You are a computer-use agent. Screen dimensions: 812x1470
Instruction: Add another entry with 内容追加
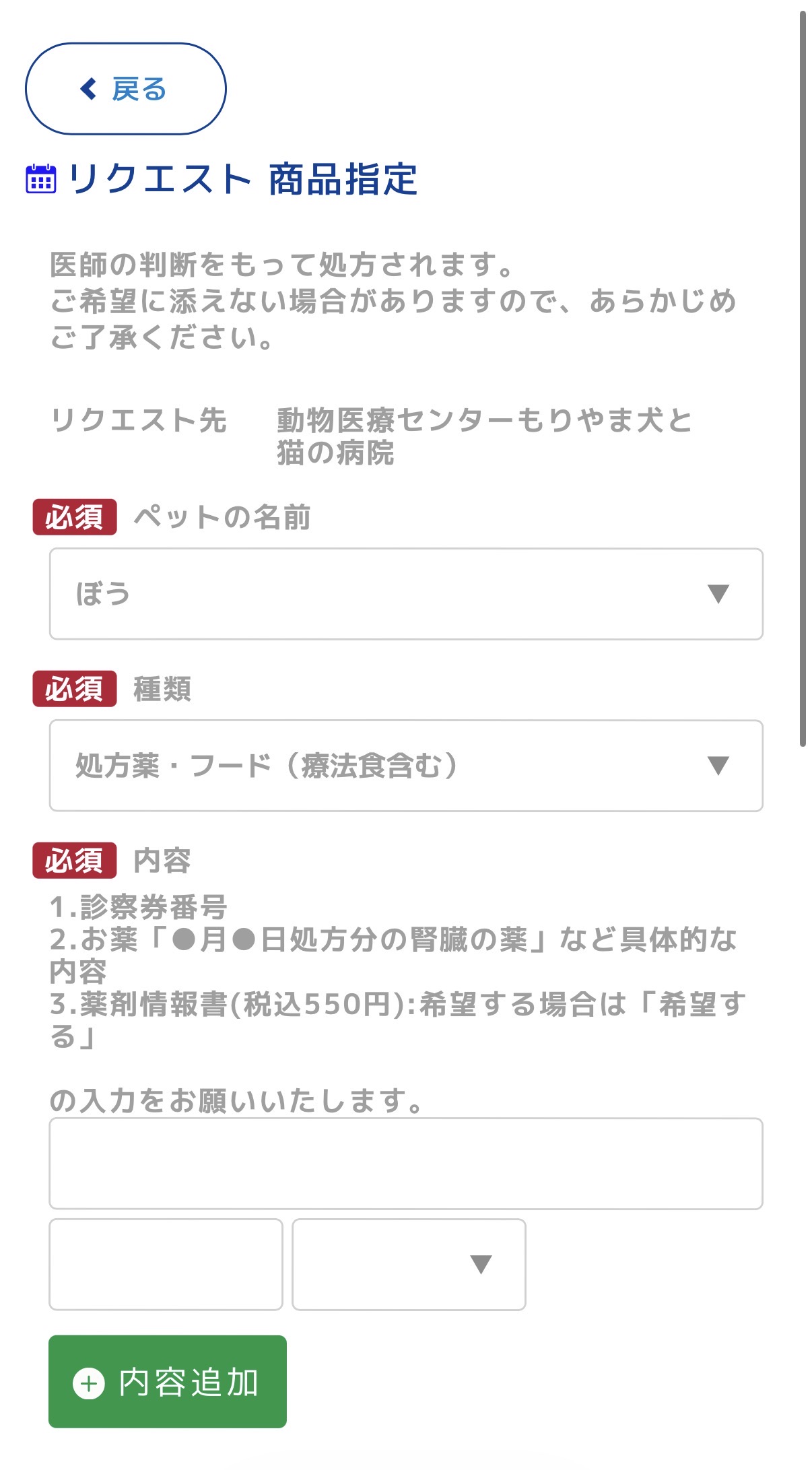[167, 1382]
